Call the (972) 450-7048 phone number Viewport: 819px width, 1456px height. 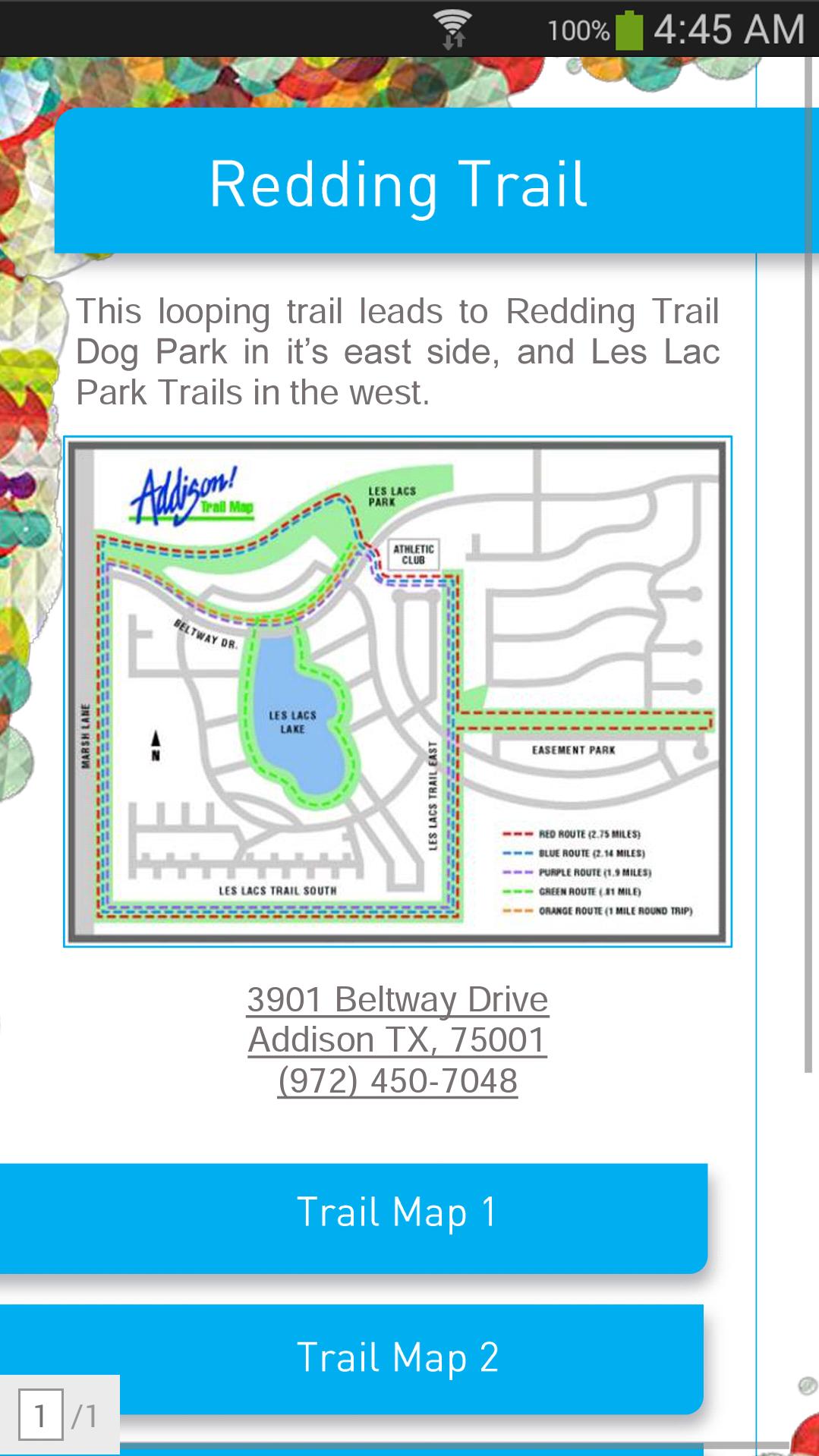(397, 1080)
